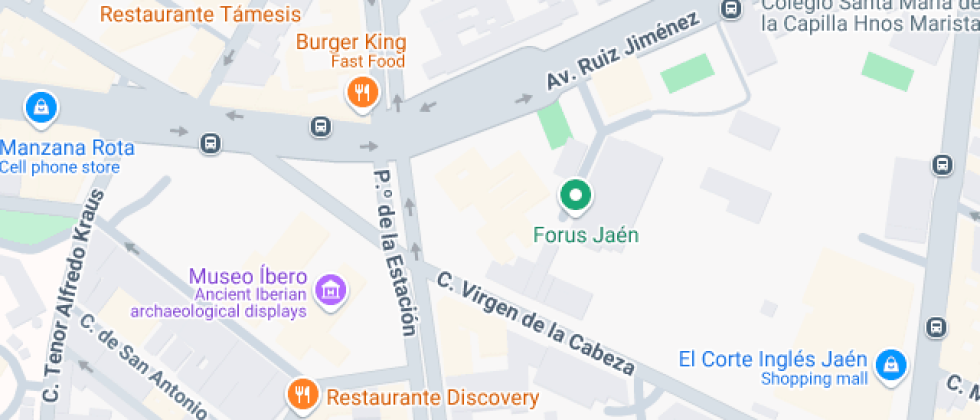Tap the bus stop beside Colegio Santa María
980x420 pixels.
[730, 9]
